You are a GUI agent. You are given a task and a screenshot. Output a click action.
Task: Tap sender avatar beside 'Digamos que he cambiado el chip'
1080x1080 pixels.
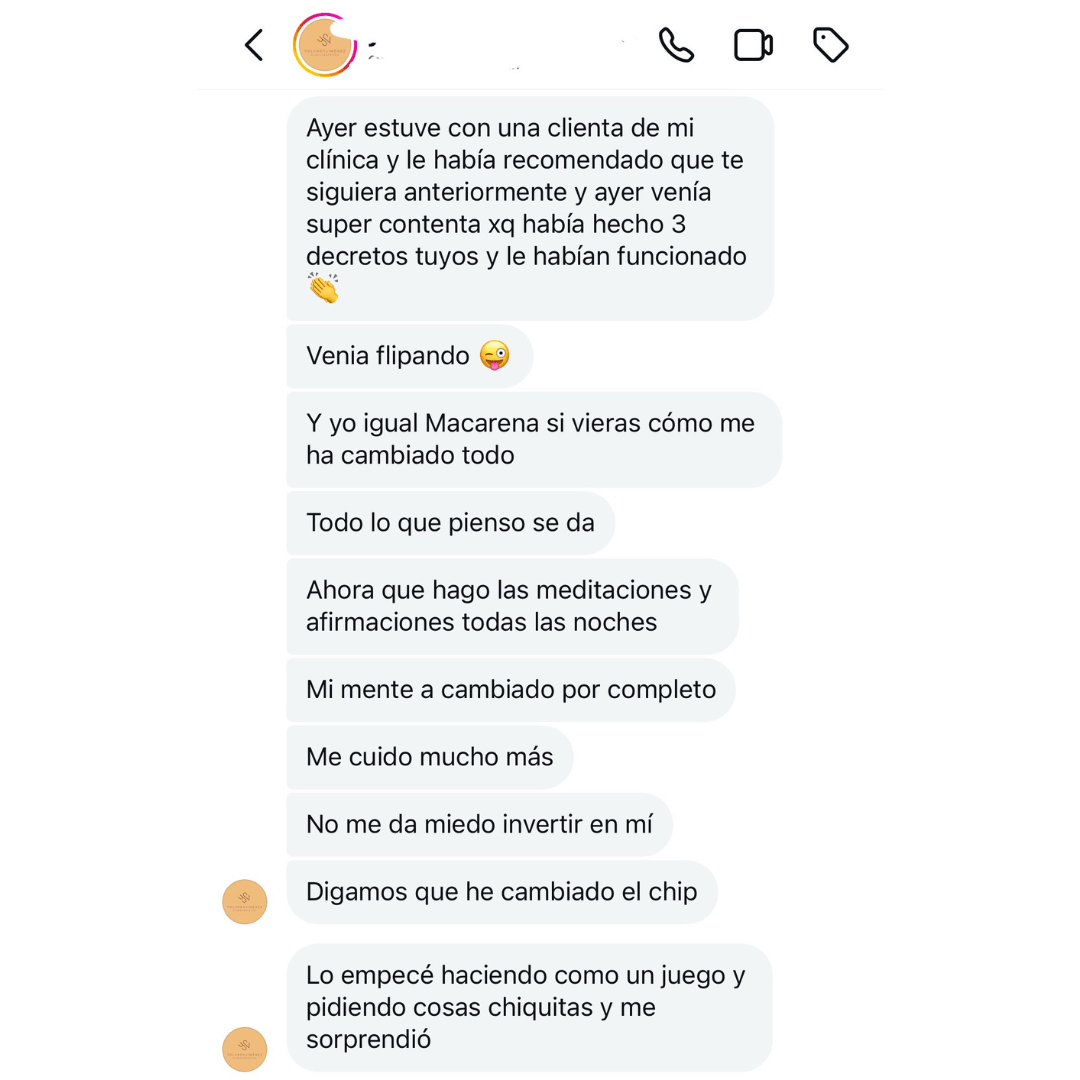[245, 901]
